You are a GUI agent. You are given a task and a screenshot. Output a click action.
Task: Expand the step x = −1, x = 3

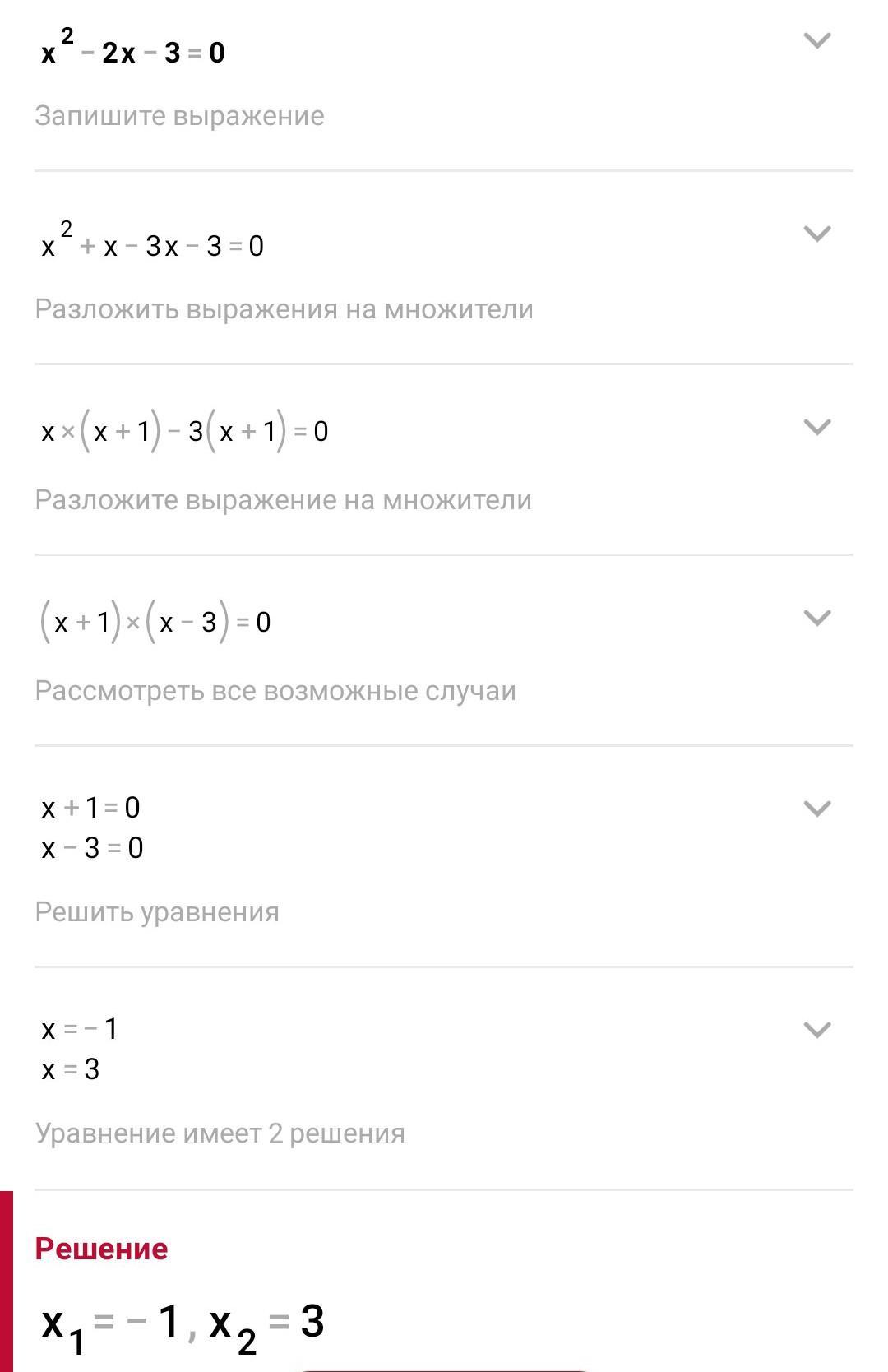click(x=816, y=1030)
